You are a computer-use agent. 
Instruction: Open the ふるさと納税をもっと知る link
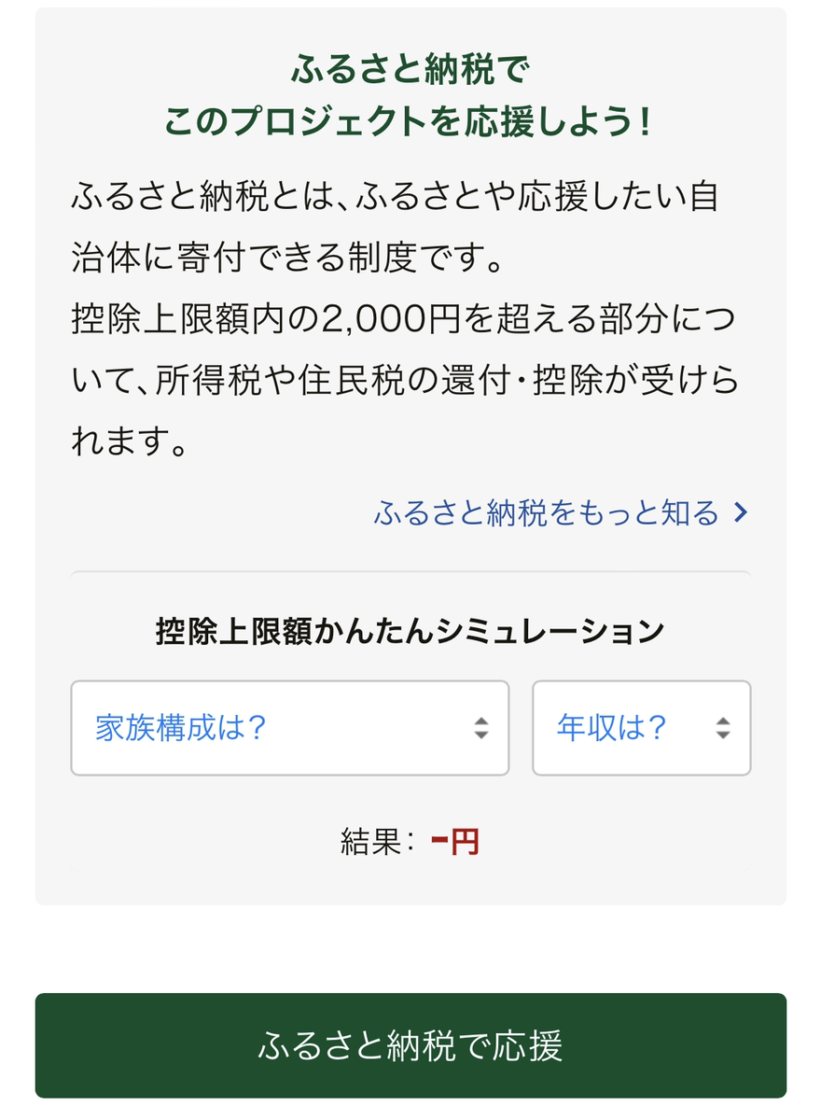(x=560, y=513)
